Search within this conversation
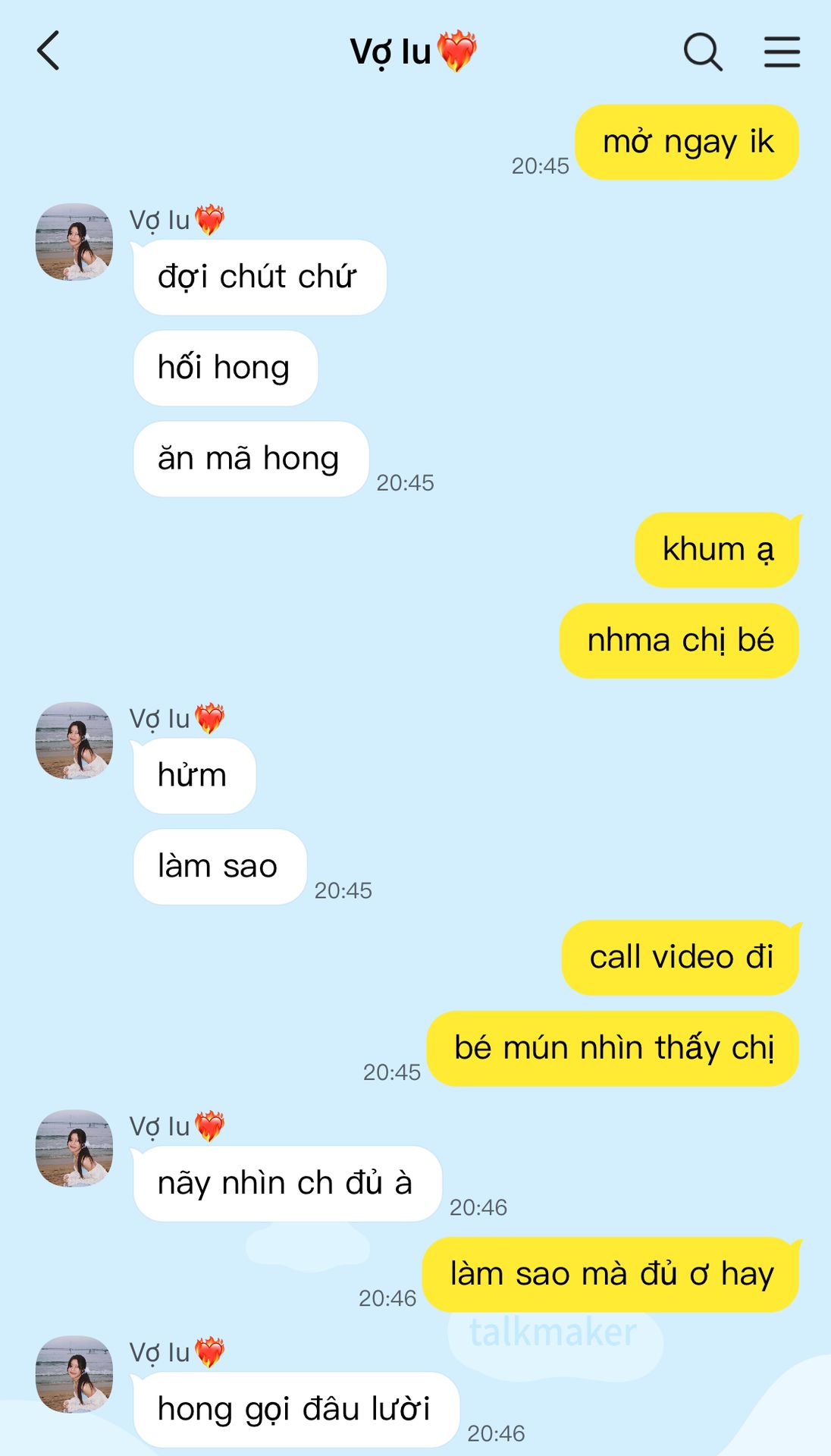Screen dimensions: 831x1456 [x=703, y=52]
